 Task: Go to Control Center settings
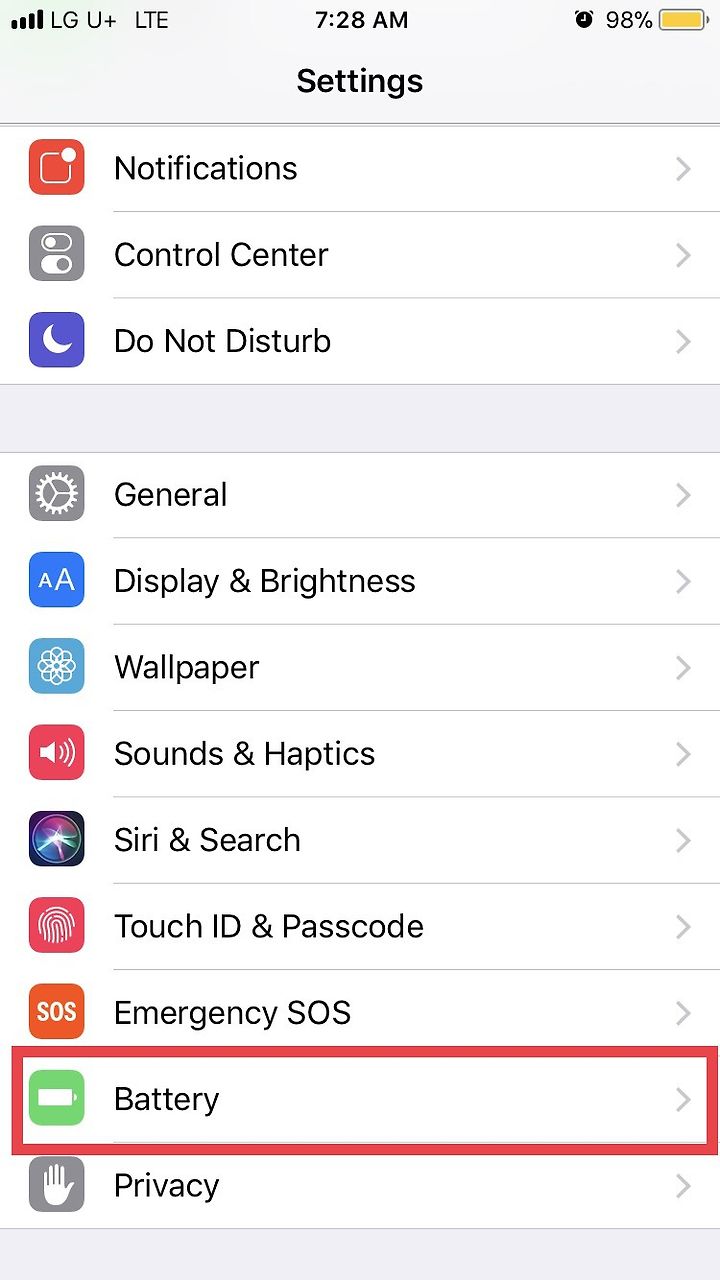click(x=360, y=255)
